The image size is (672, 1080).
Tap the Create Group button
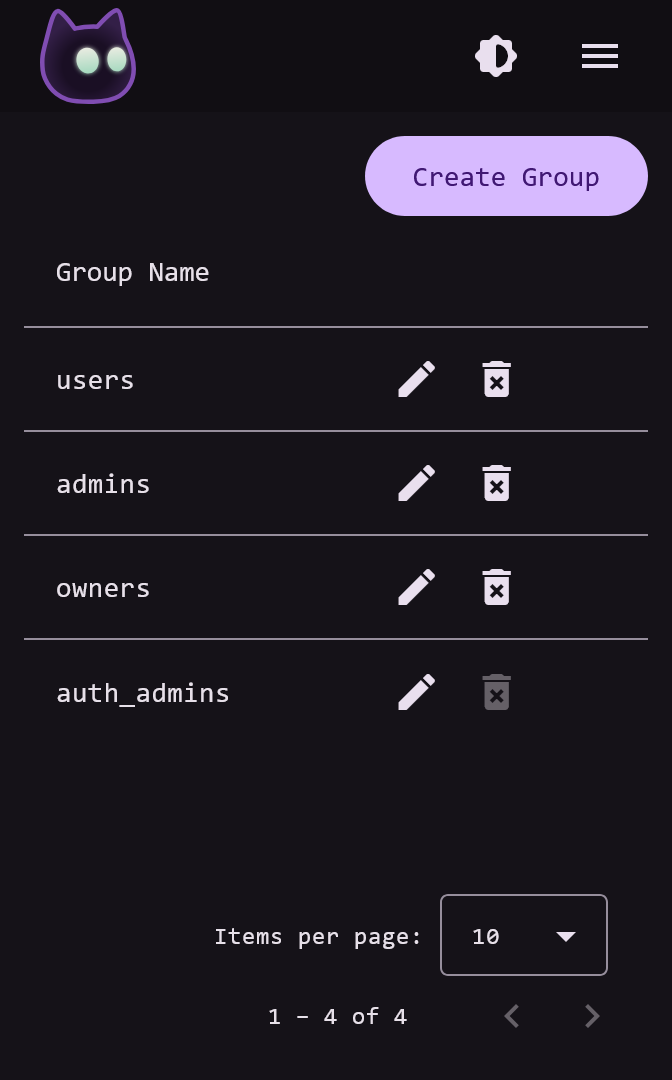506,176
